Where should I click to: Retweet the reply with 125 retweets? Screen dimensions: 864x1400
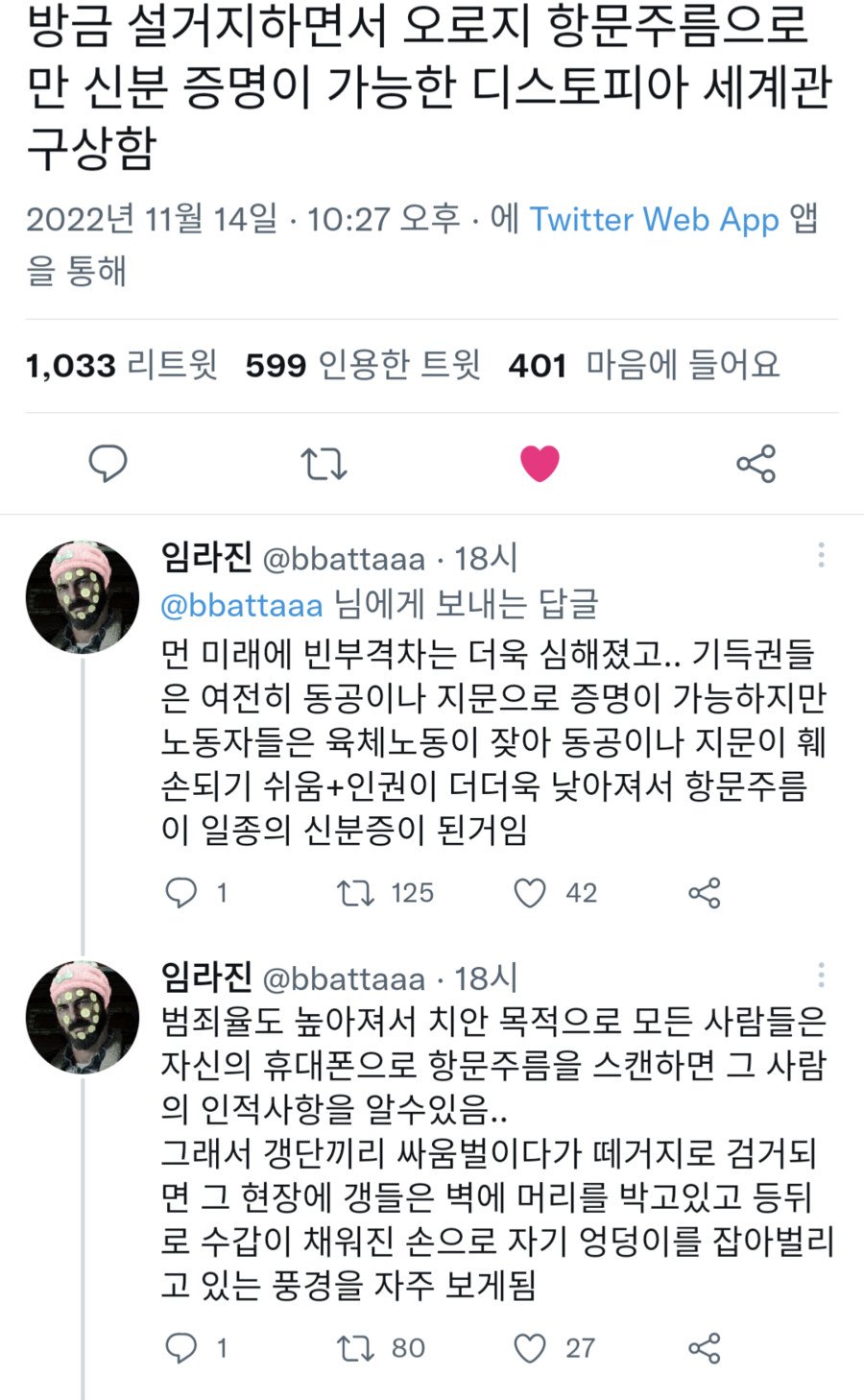[356, 893]
